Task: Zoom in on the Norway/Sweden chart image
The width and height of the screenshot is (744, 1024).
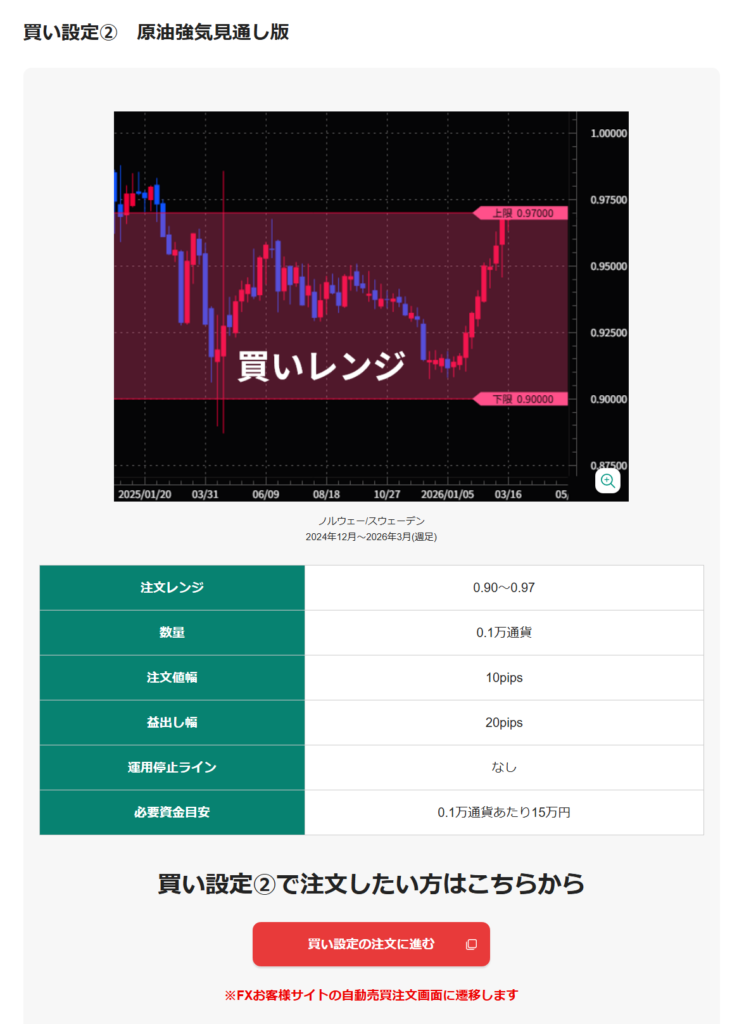Action: (x=607, y=481)
